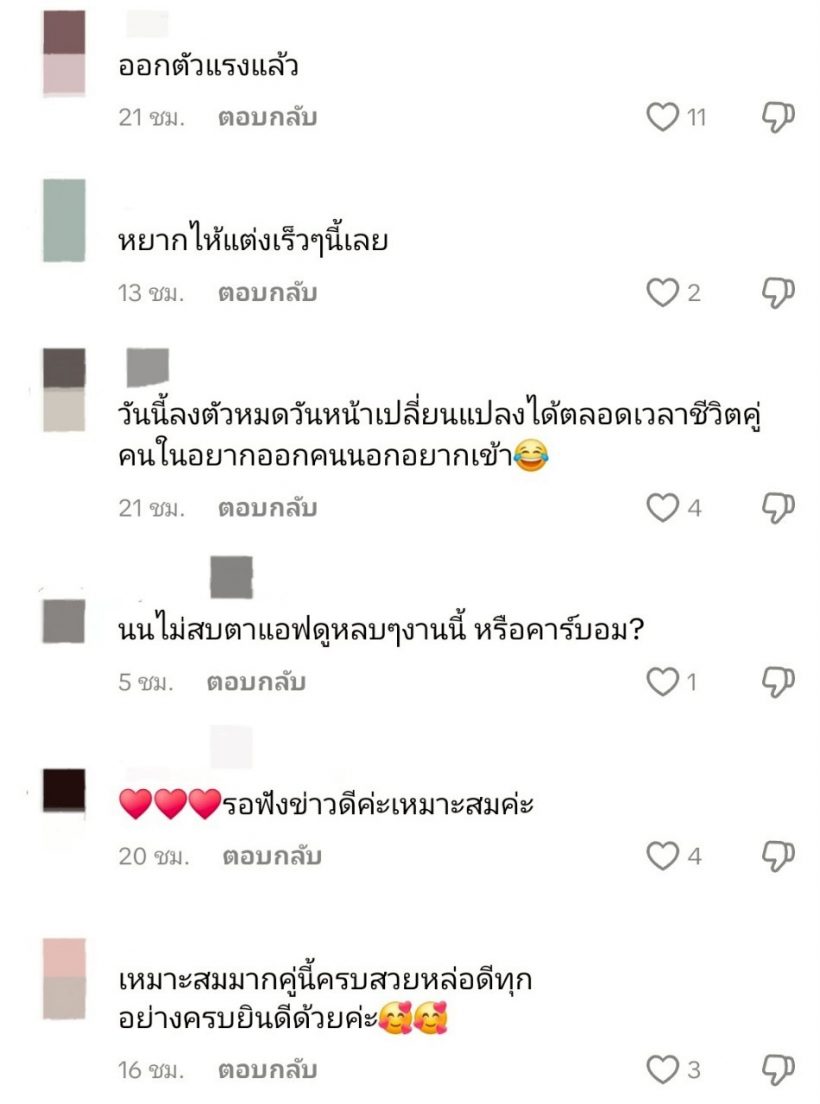Dislike the comment "ออกตัวแรงแล้ว"
Screen dimensions: 820x1104
pos(778,118)
